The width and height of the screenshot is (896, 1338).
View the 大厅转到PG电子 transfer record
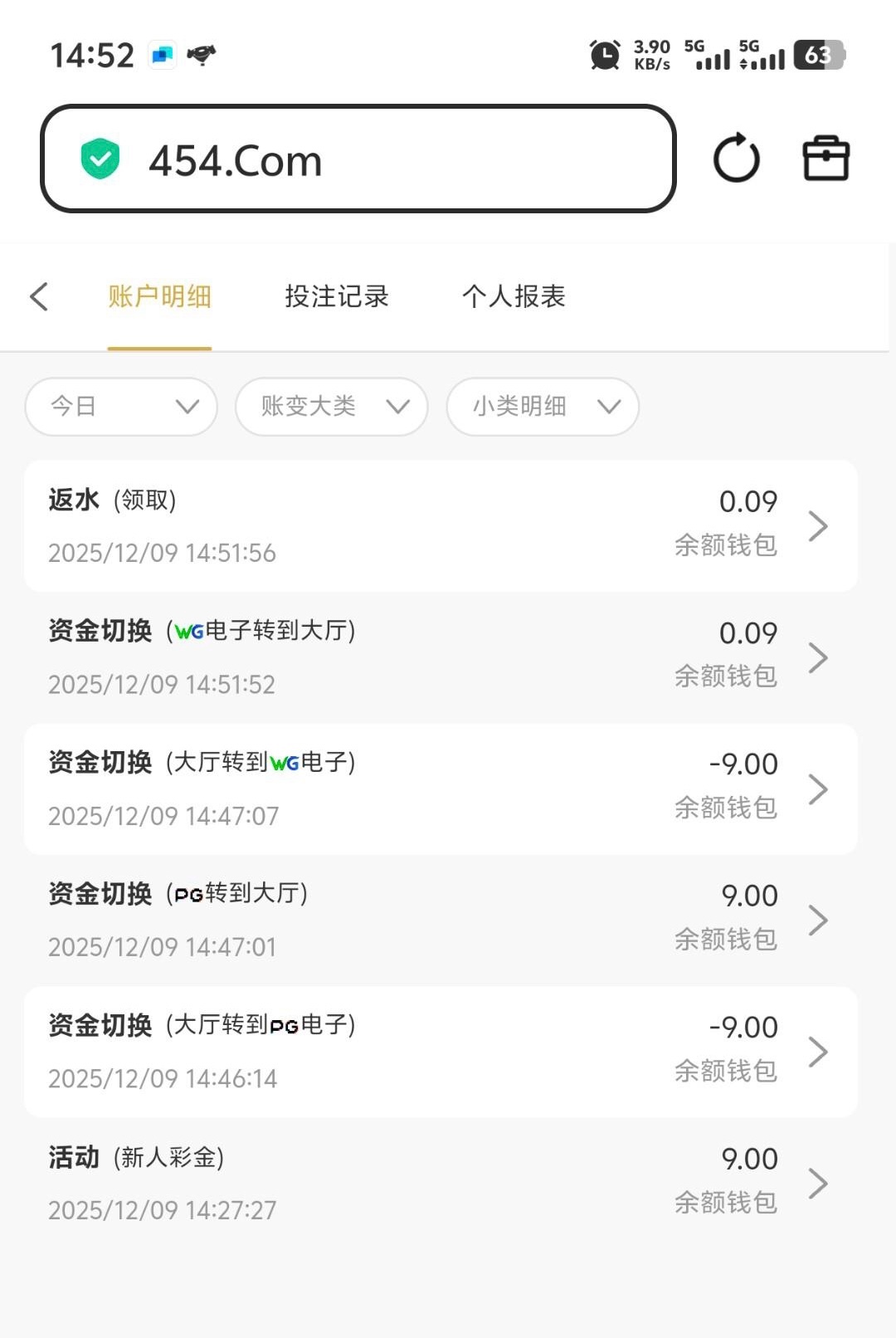[441, 1052]
